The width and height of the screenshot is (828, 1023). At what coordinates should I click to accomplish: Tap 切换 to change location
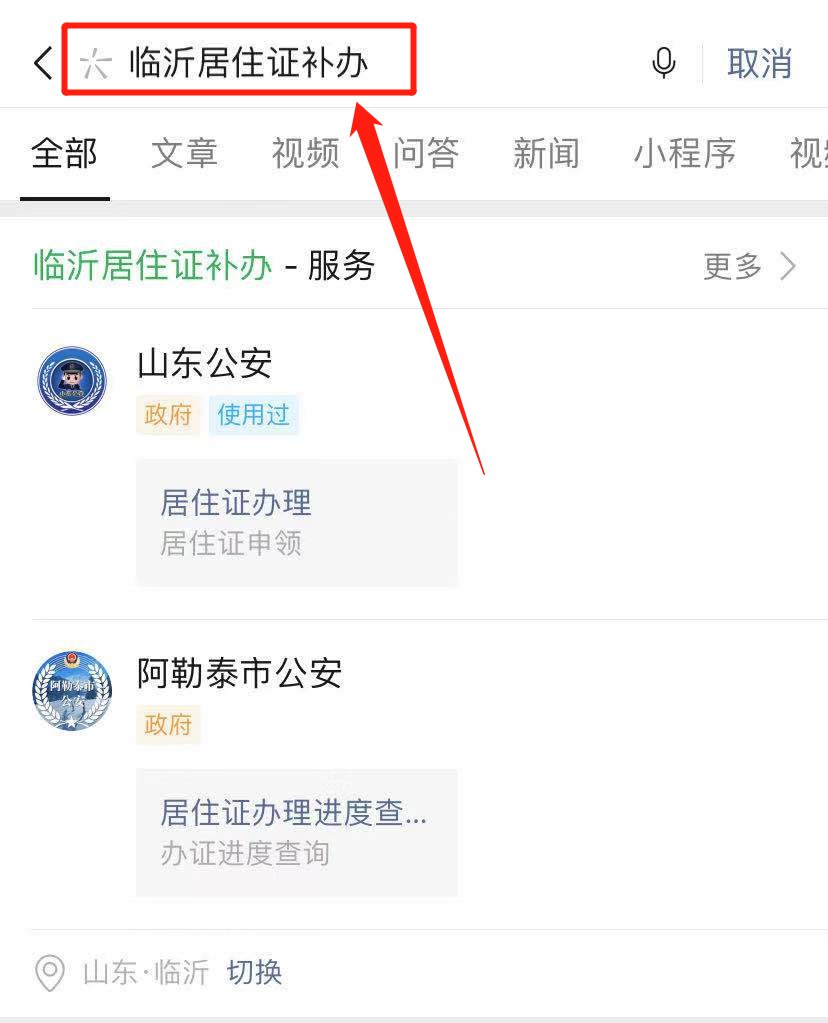point(254,972)
